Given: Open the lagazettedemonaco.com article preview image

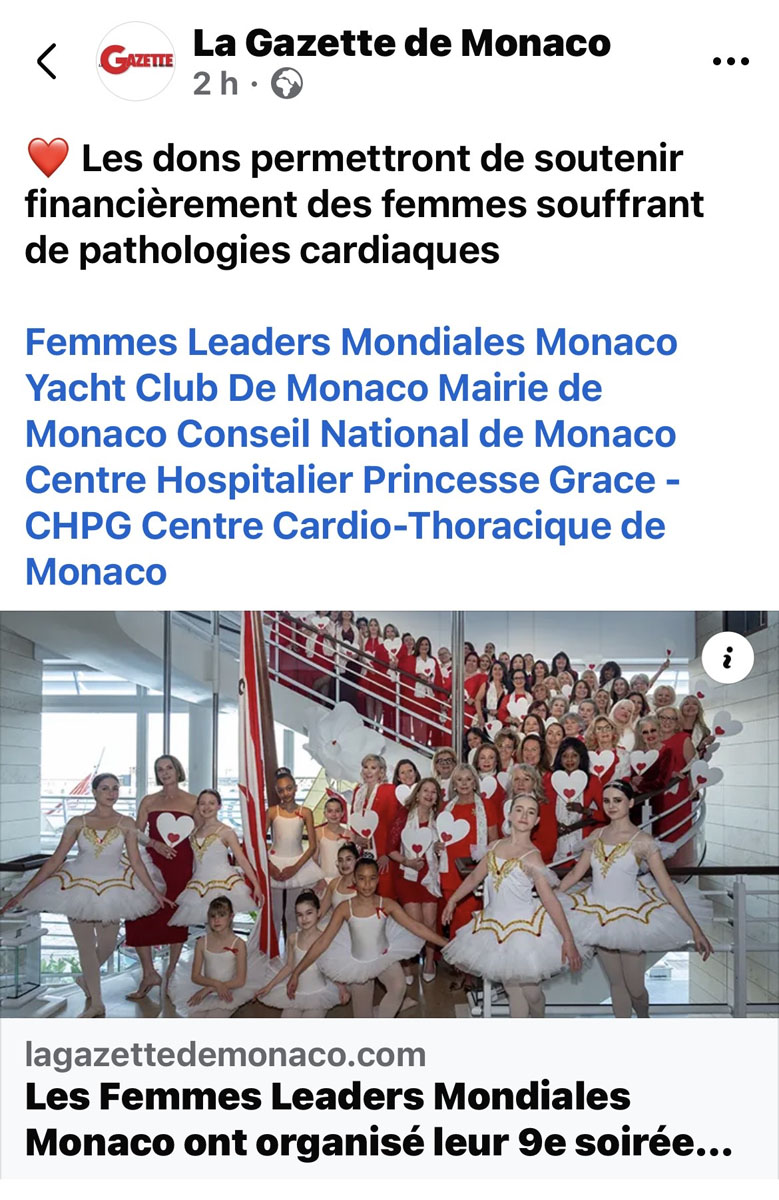Looking at the screenshot, I should [x=389, y=815].
